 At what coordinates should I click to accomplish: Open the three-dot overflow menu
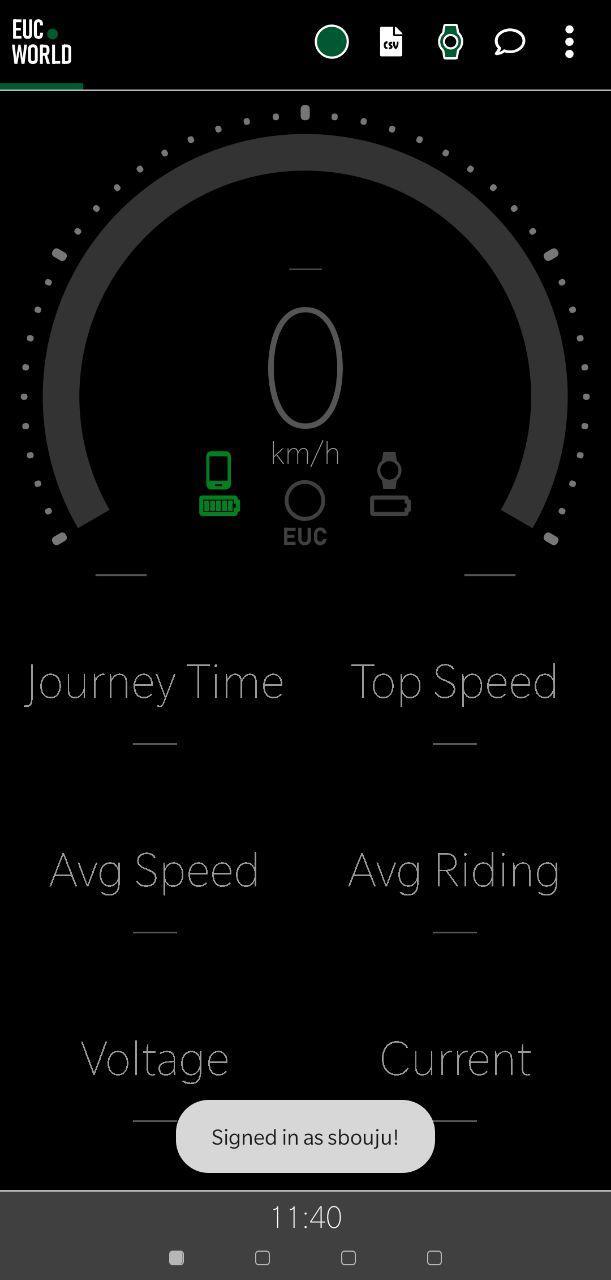pyautogui.click(x=569, y=42)
